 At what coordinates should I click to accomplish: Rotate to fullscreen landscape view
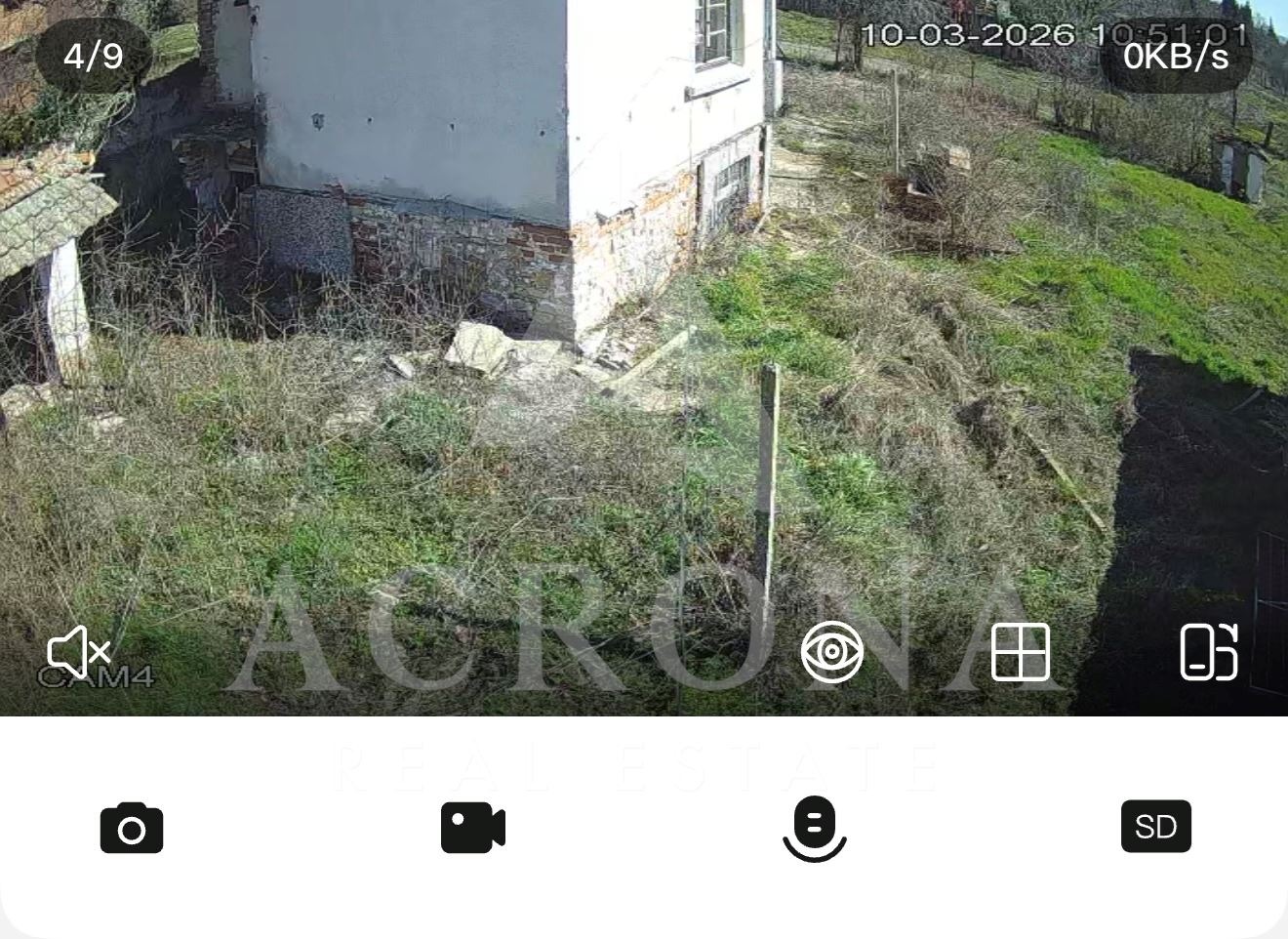click(x=1208, y=652)
